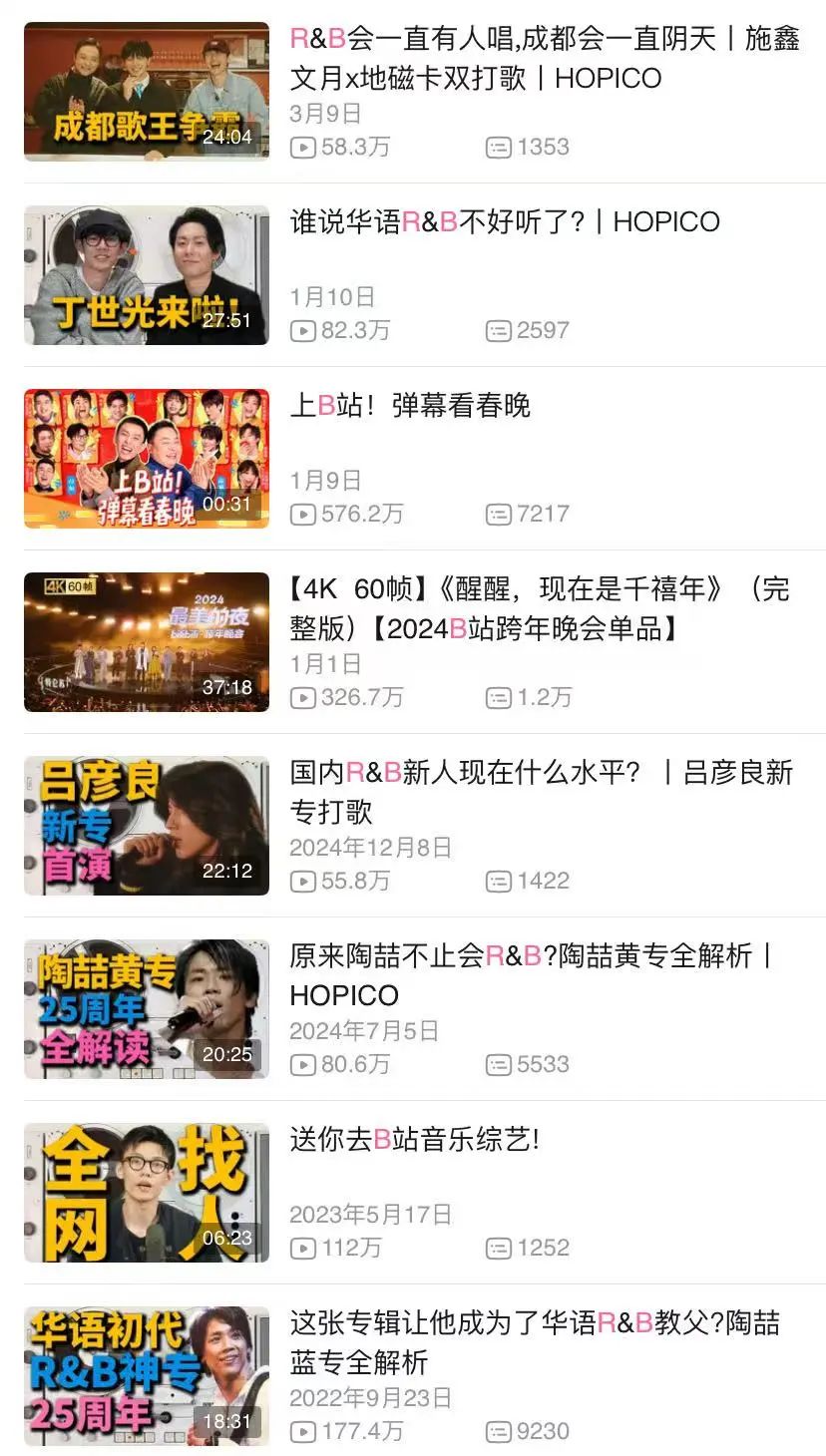Watch 陶喆蓝专全解析 华语R&B教父 video
This screenshot has height=1456, width=826.
tap(147, 1376)
